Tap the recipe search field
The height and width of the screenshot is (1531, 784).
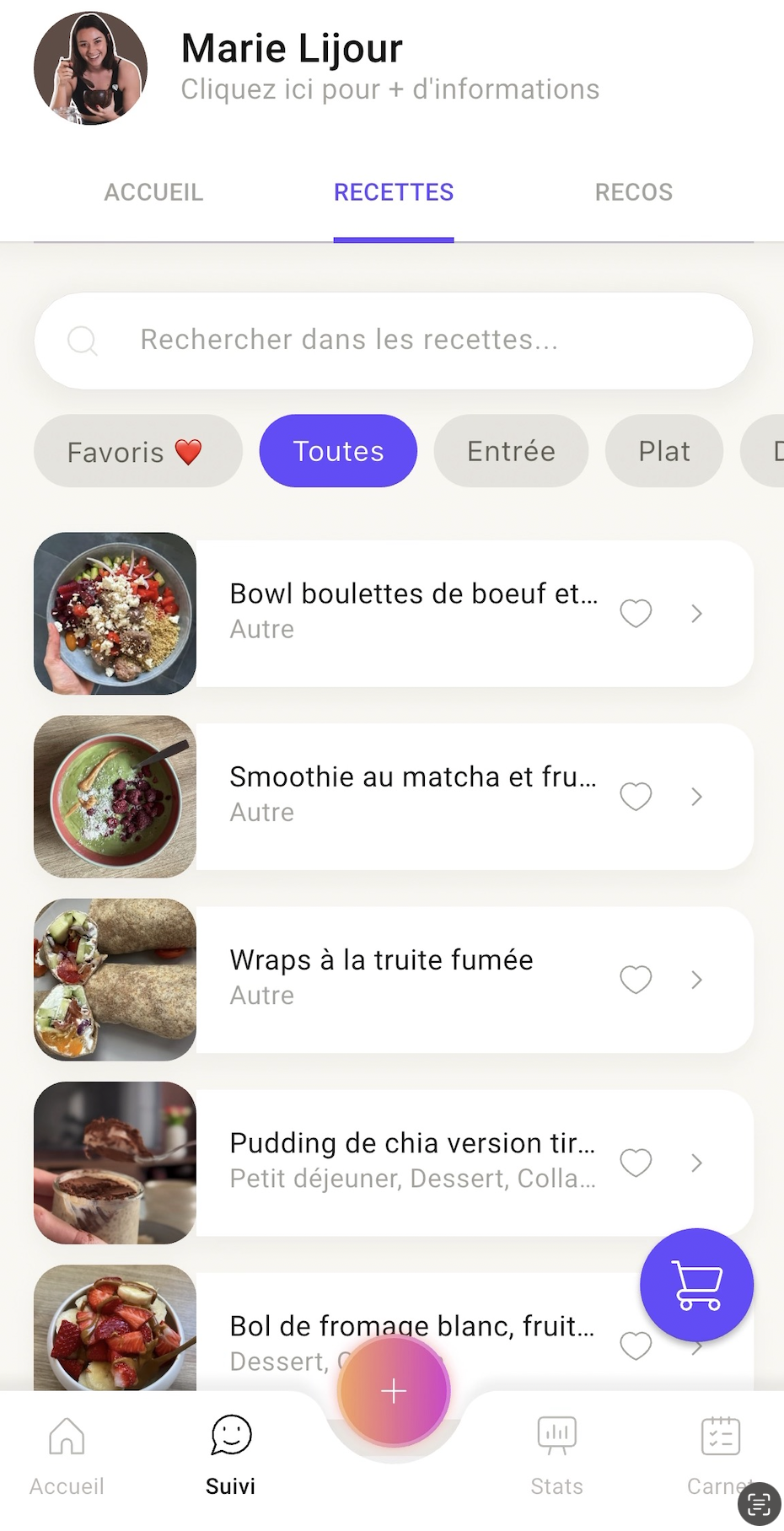[x=393, y=340]
